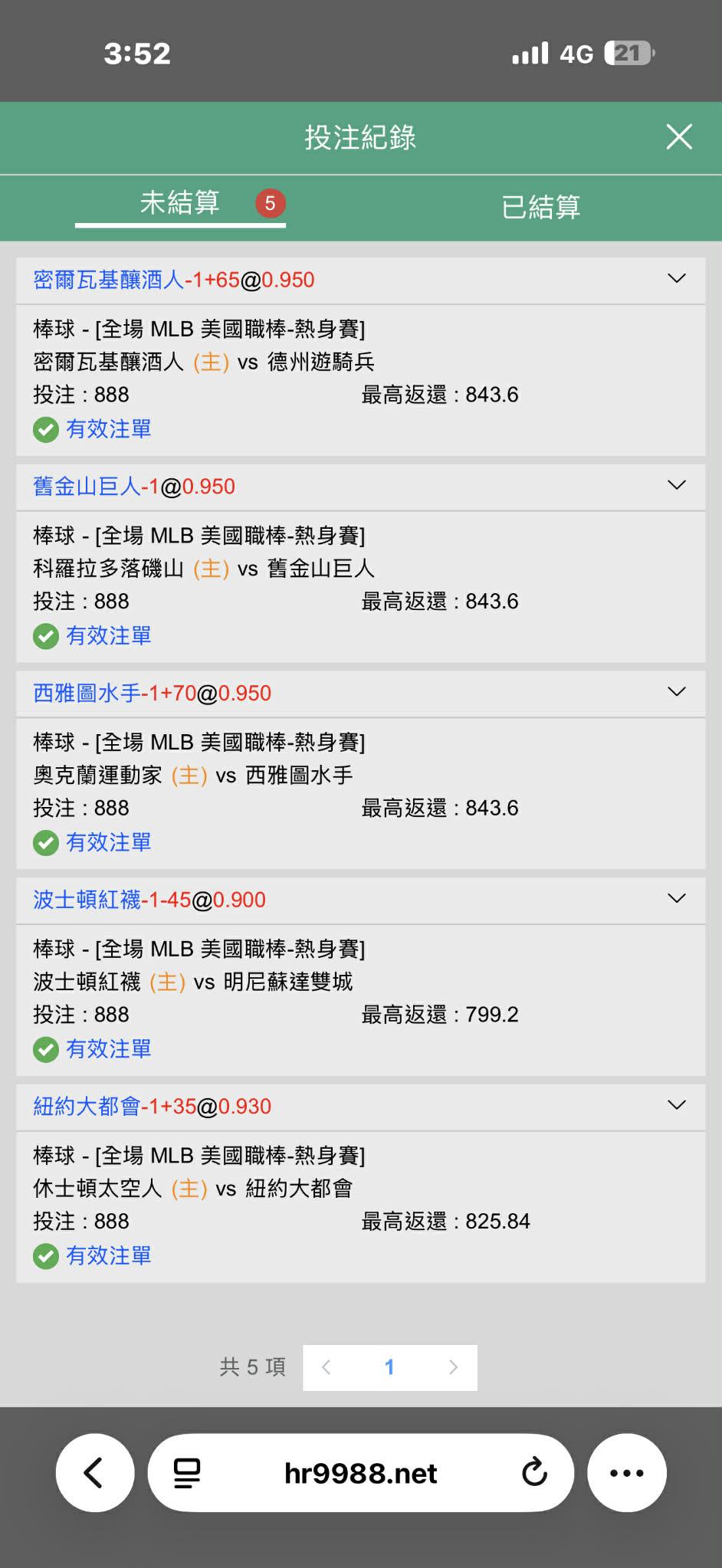Go to the next results page
The height and width of the screenshot is (1568, 722).
(x=453, y=1367)
